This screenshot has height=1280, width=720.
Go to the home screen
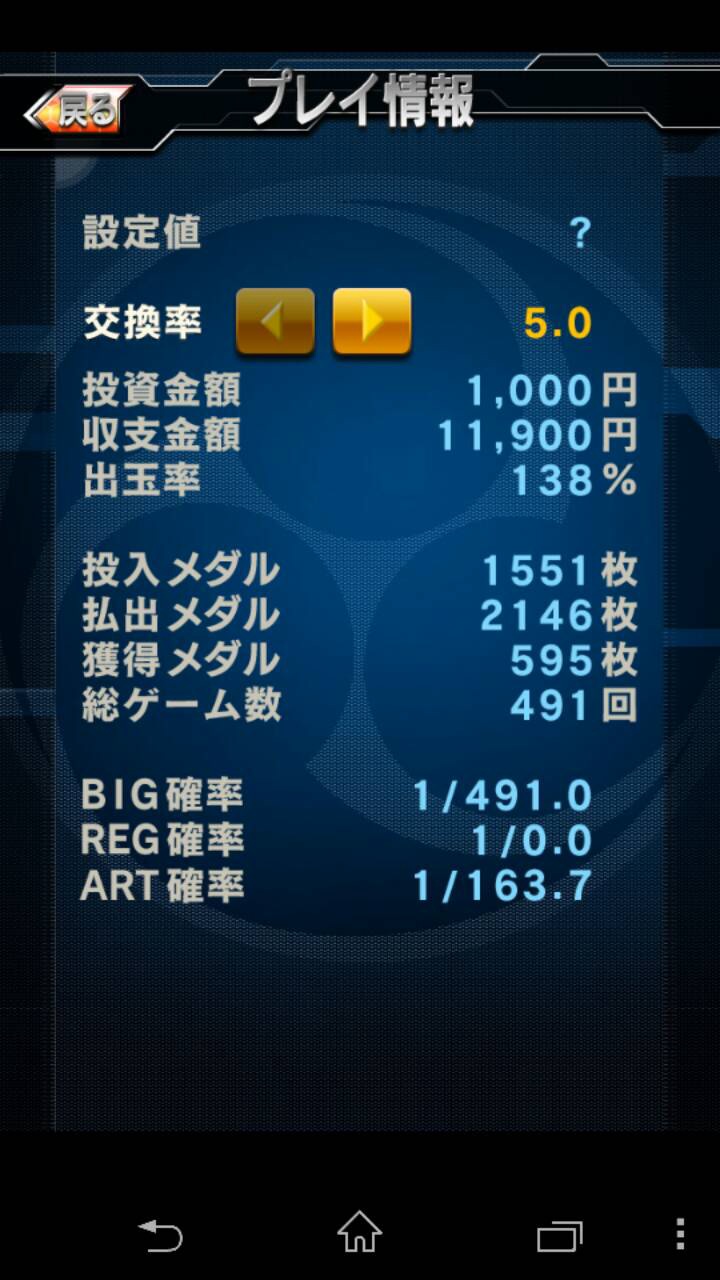coord(360,1234)
